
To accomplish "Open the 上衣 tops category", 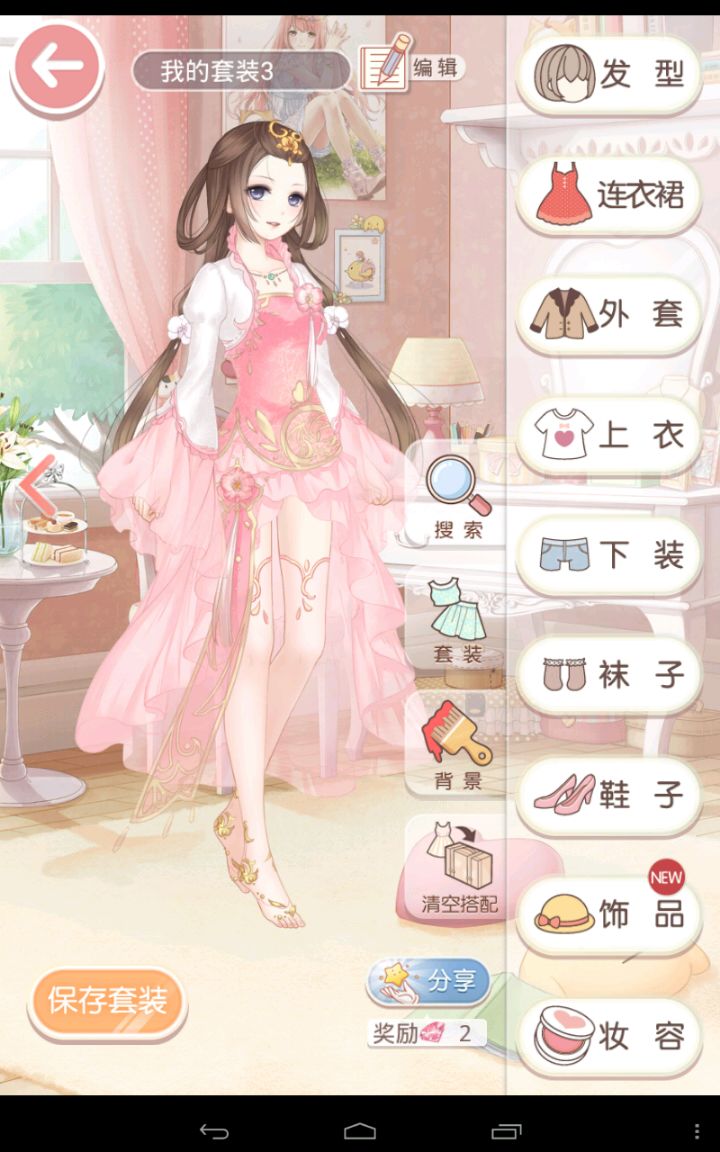I will [x=610, y=435].
